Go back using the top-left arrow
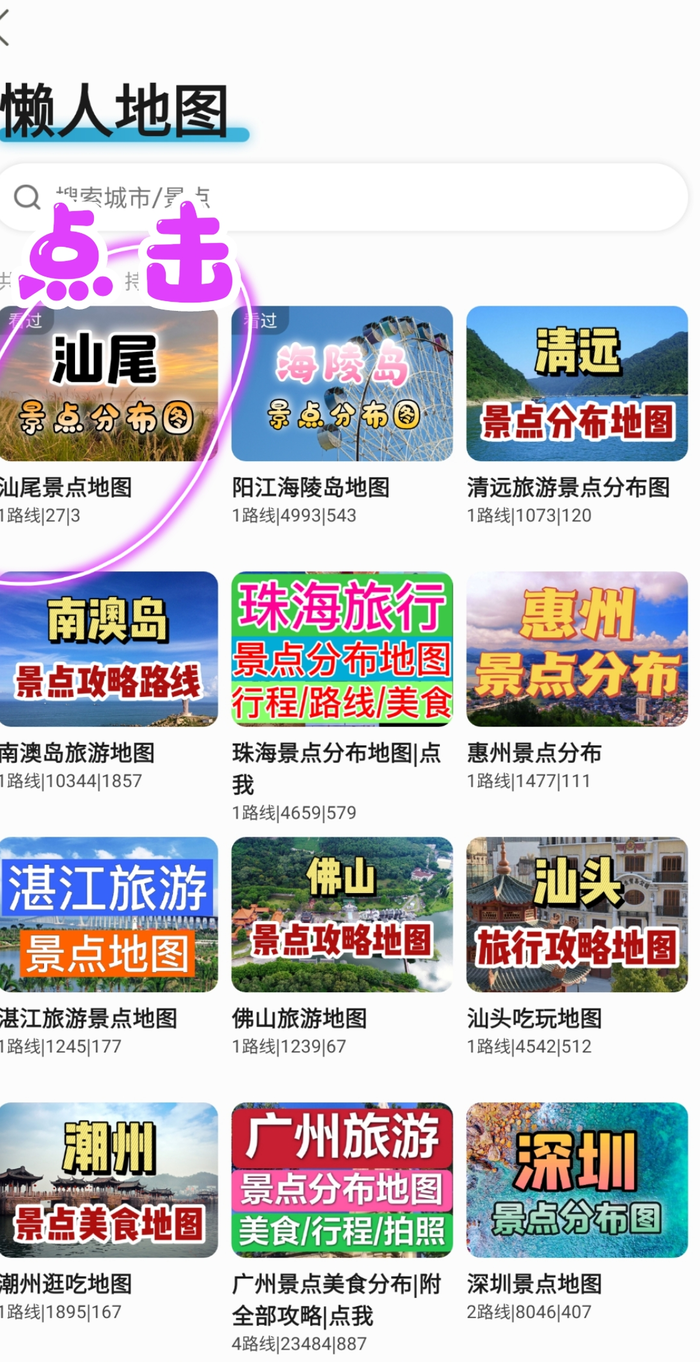 tap(6, 27)
